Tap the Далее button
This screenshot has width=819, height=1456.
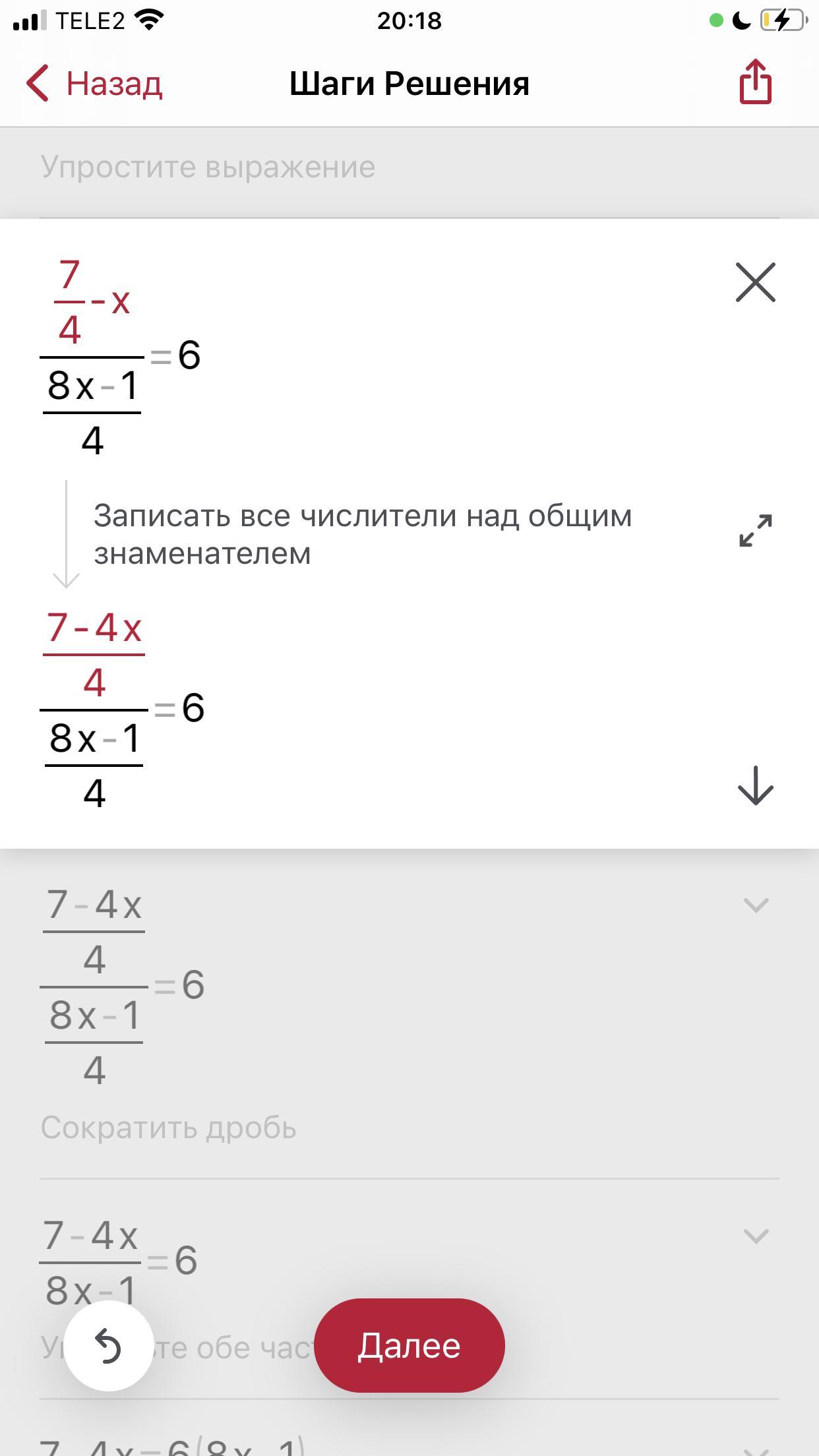(x=409, y=1346)
